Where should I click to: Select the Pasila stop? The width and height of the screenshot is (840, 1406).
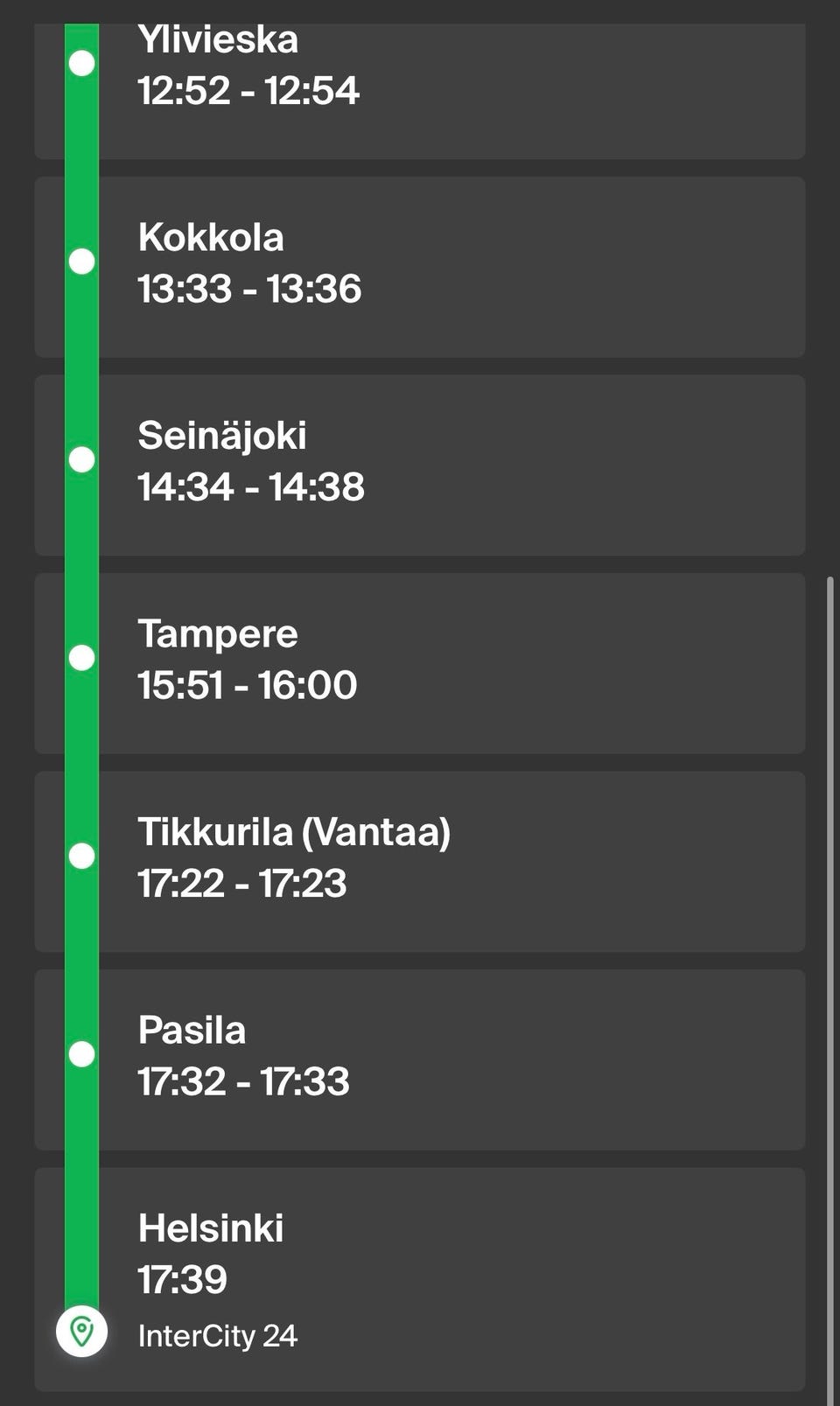coord(420,1059)
